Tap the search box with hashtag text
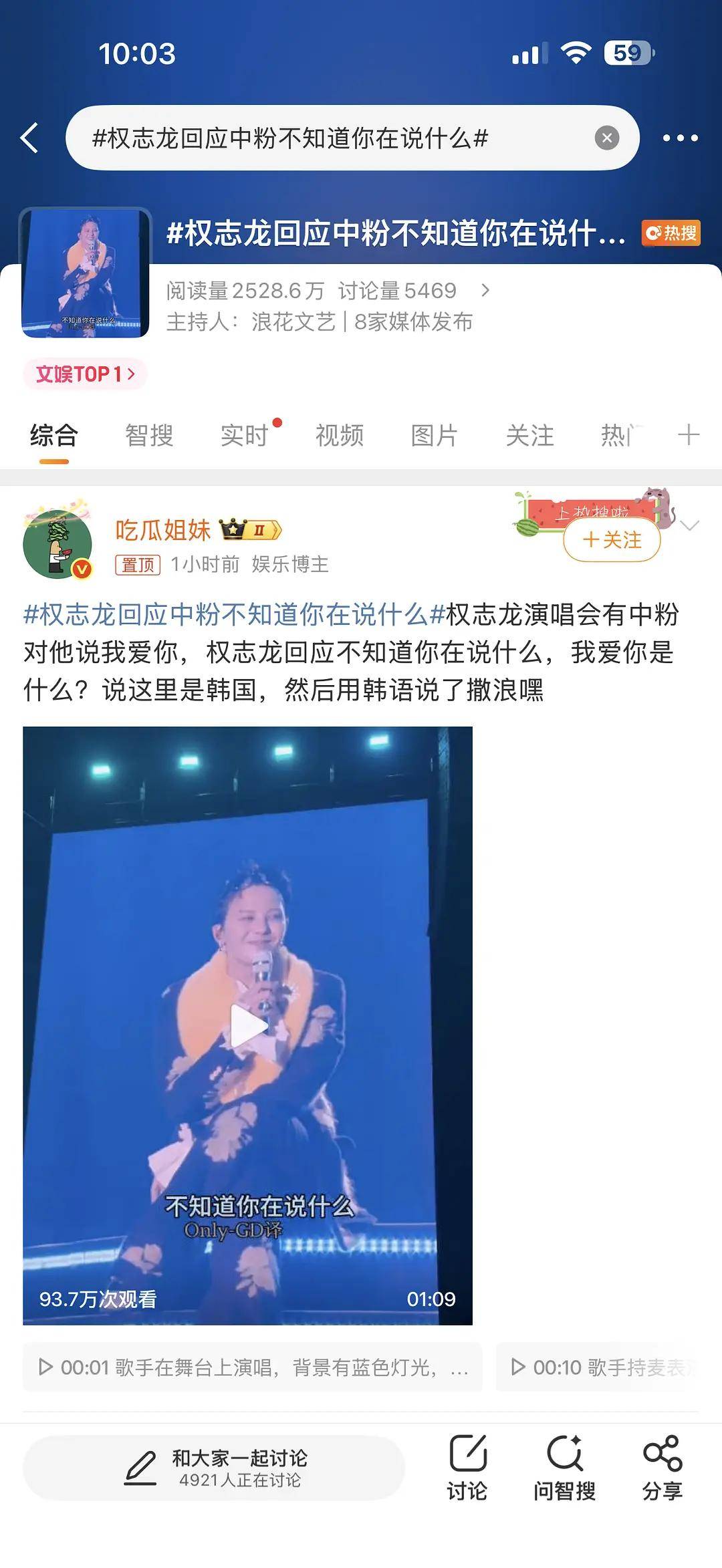Viewport: 722px width, 1568px height. coord(334,138)
